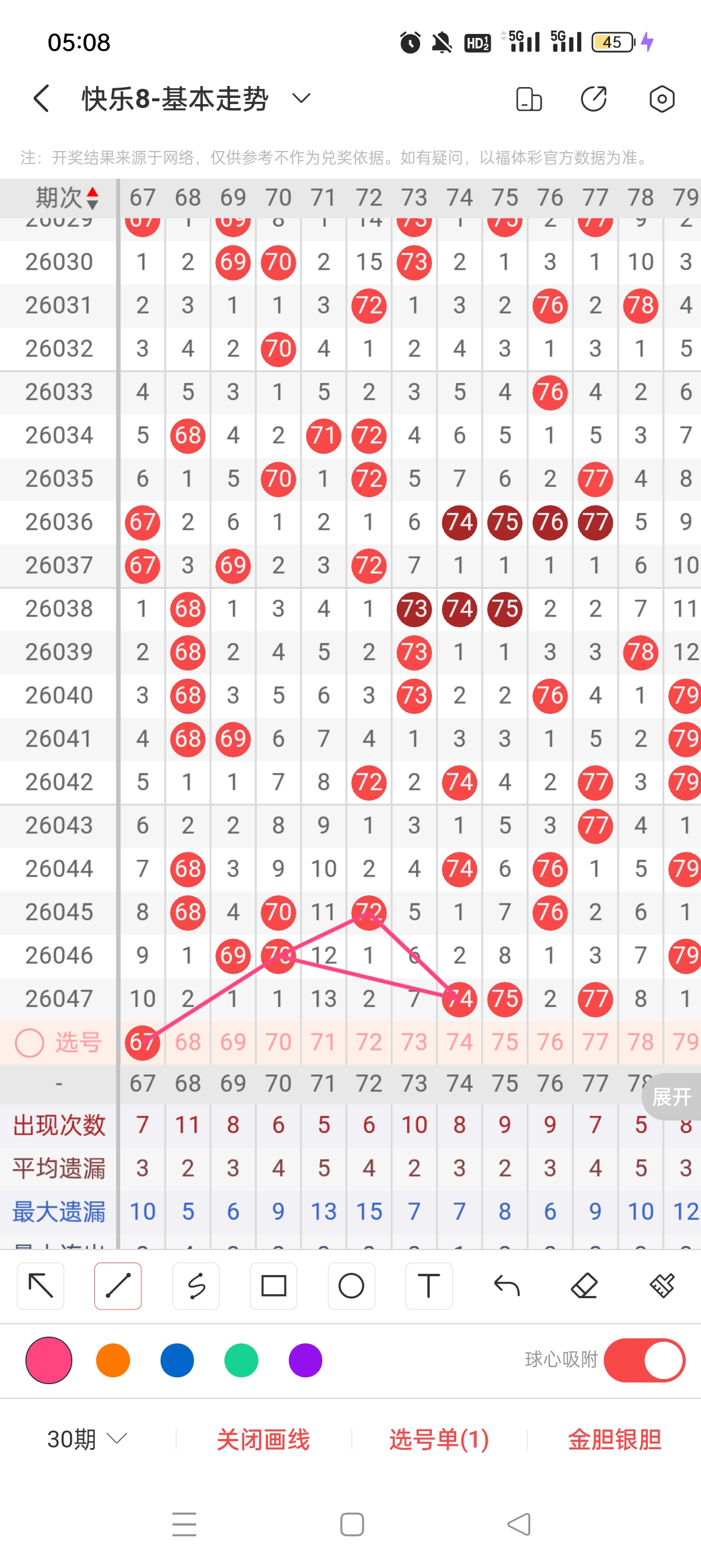This screenshot has height=1568, width=701.
Task: Open the chart settings hexagon icon
Action: [661, 99]
